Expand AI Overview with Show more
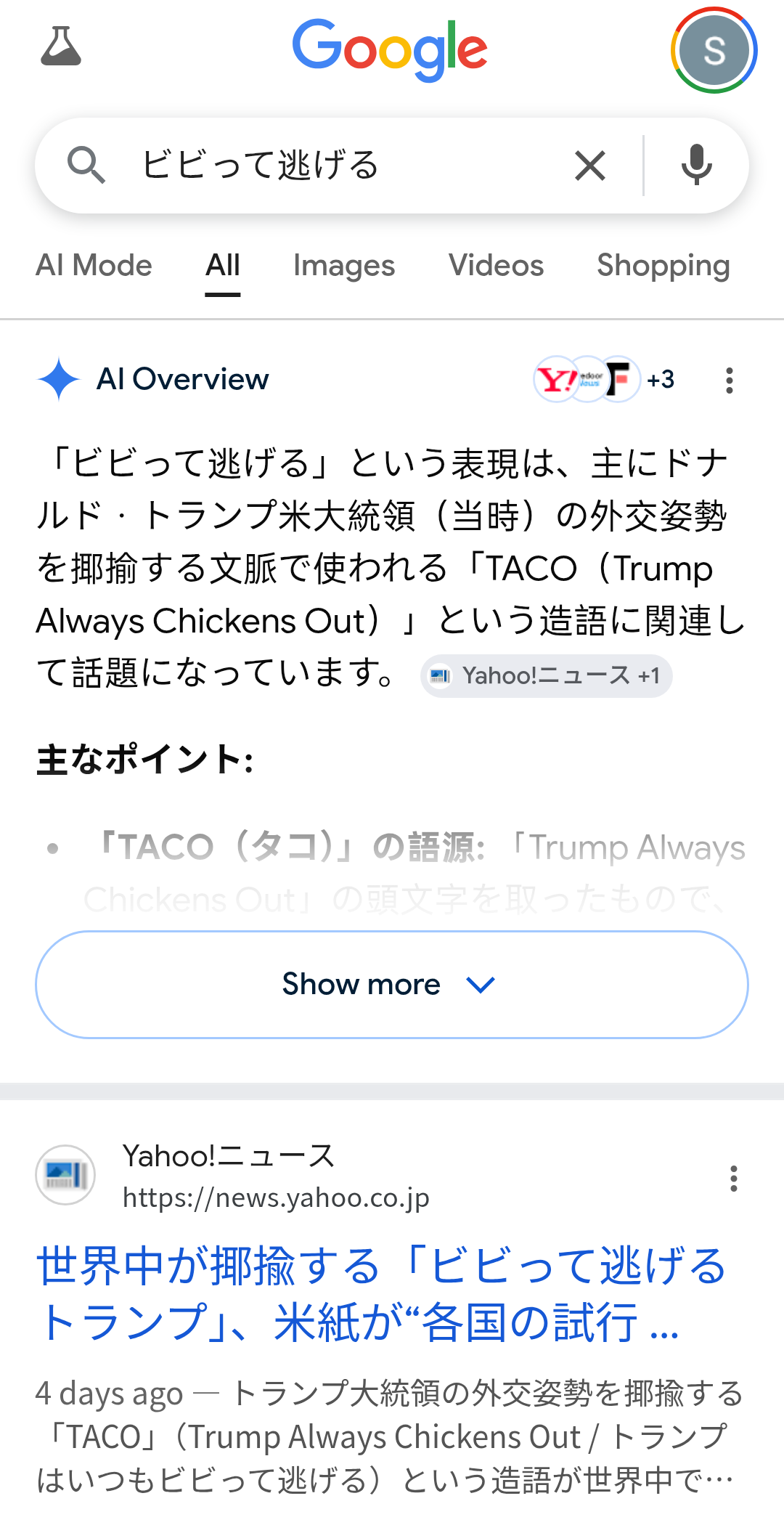Viewport: 784px width, 1525px height. [392, 985]
